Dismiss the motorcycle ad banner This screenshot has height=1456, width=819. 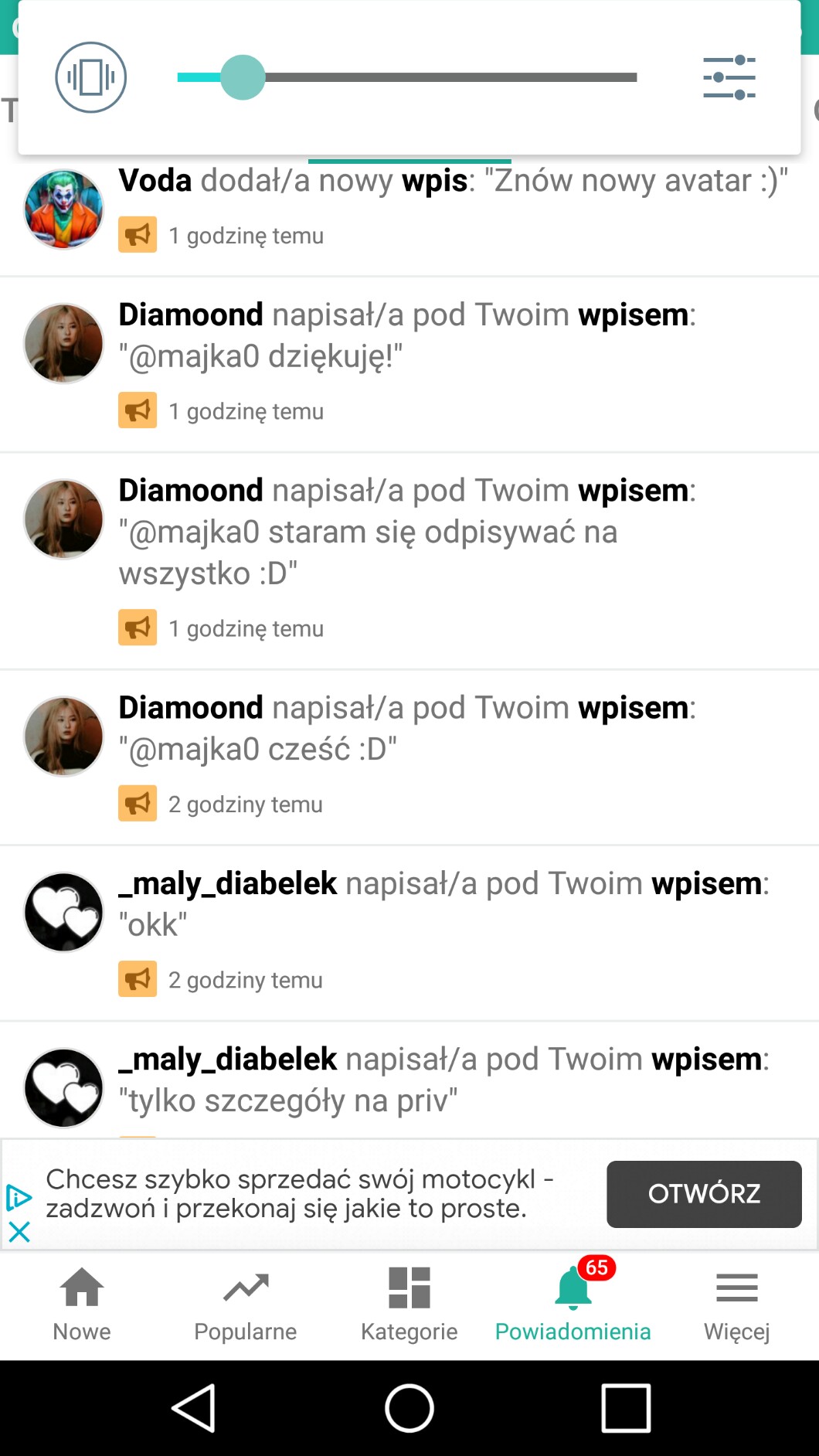(19, 1231)
